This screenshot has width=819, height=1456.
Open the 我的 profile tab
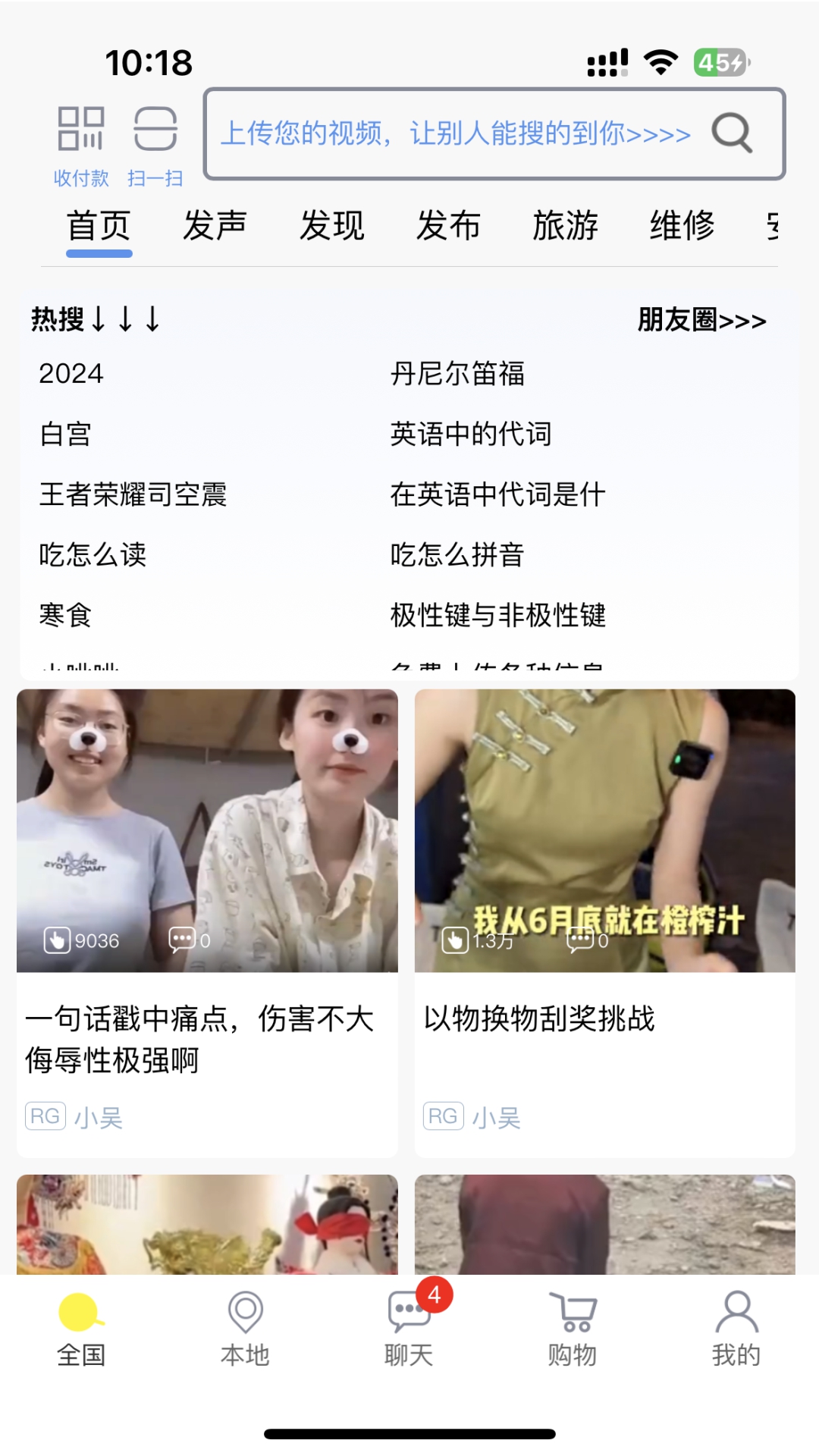tap(736, 1328)
